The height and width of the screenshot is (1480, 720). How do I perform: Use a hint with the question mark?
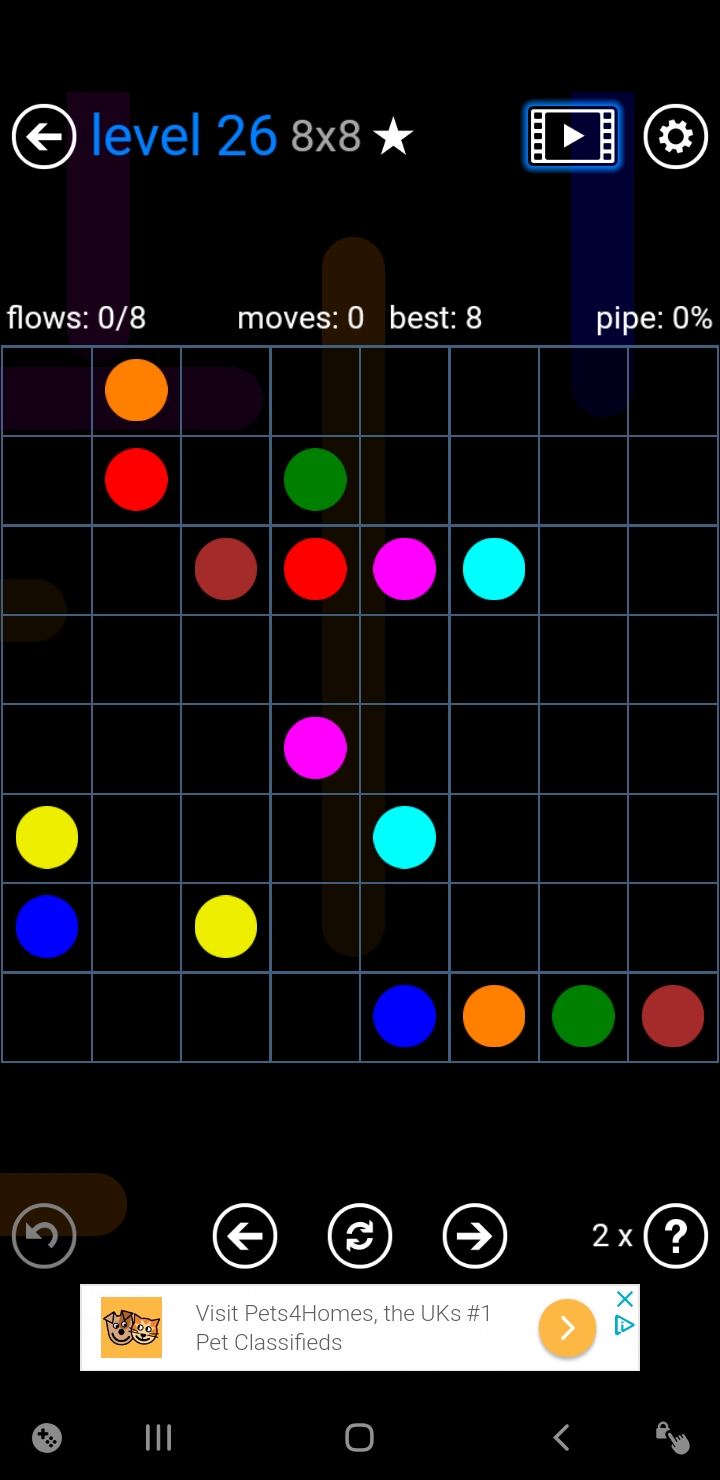point(675,1236)
